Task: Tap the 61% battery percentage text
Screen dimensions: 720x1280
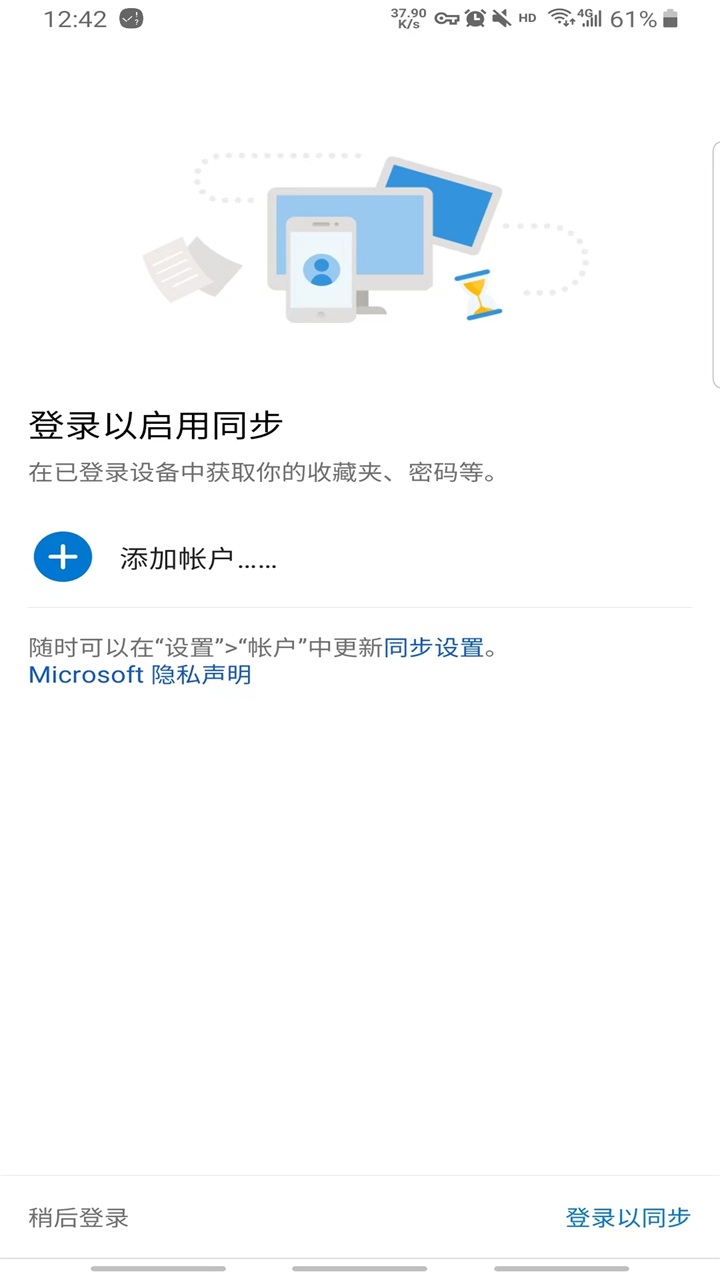Action: coord(633,17)
